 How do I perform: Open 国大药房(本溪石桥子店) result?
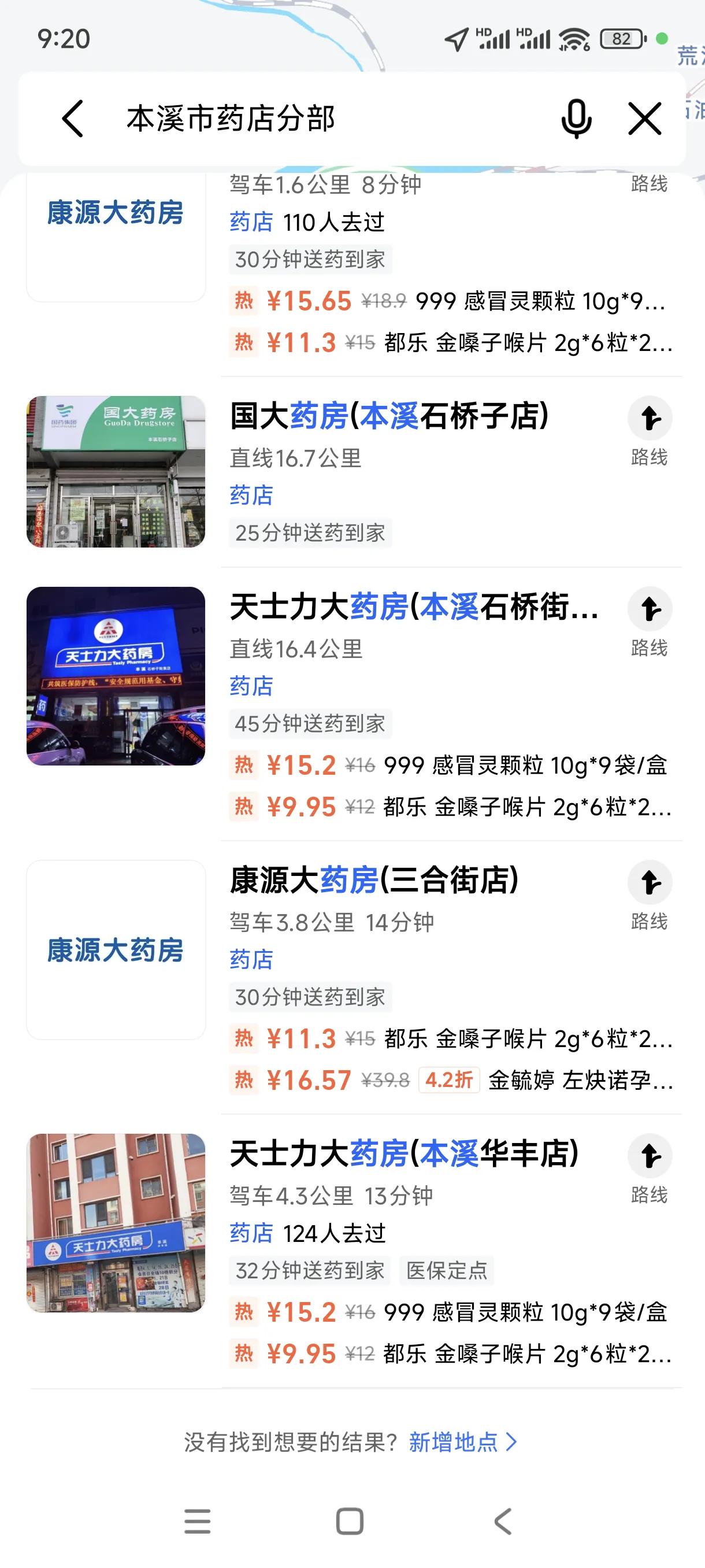(x=389, y=416)
